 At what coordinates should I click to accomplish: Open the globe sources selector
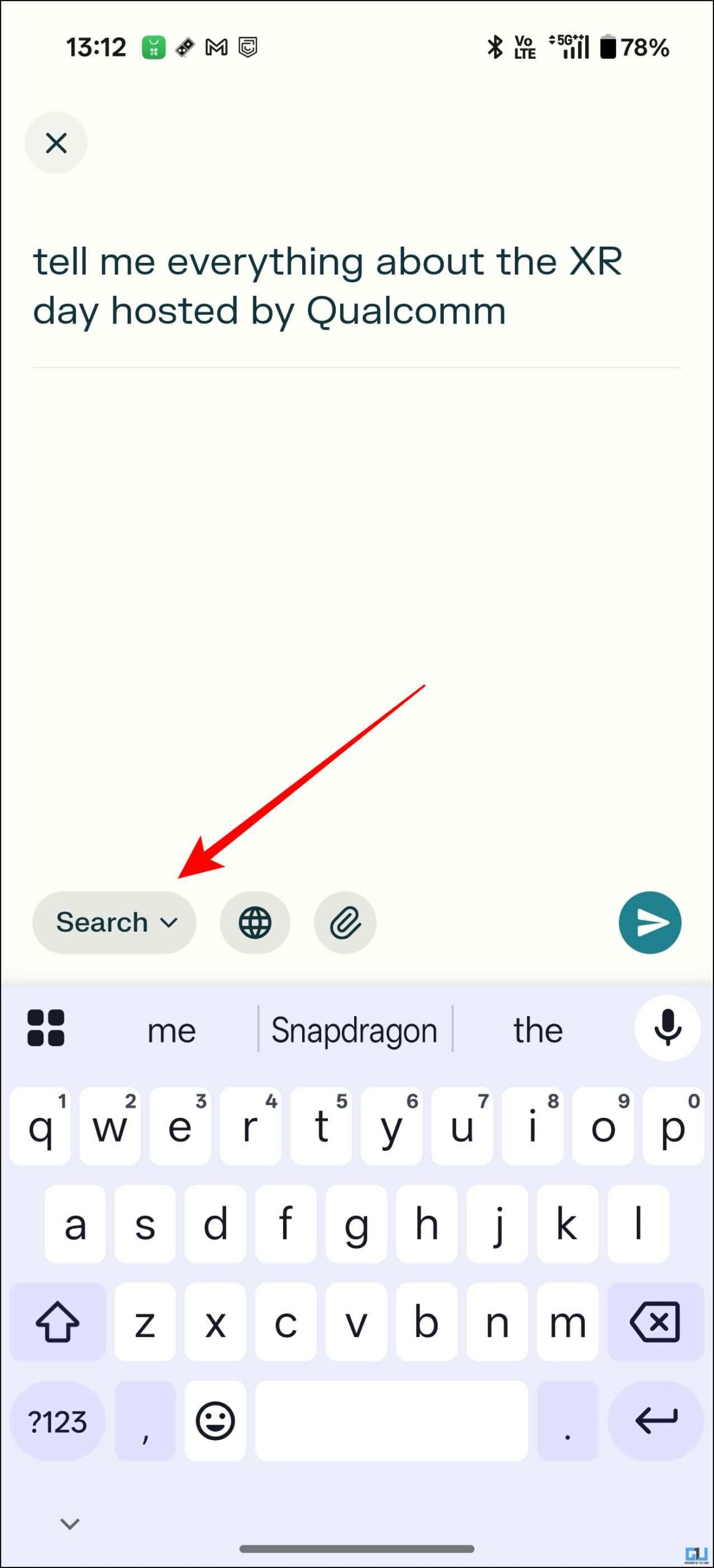(x=255, y=922)
